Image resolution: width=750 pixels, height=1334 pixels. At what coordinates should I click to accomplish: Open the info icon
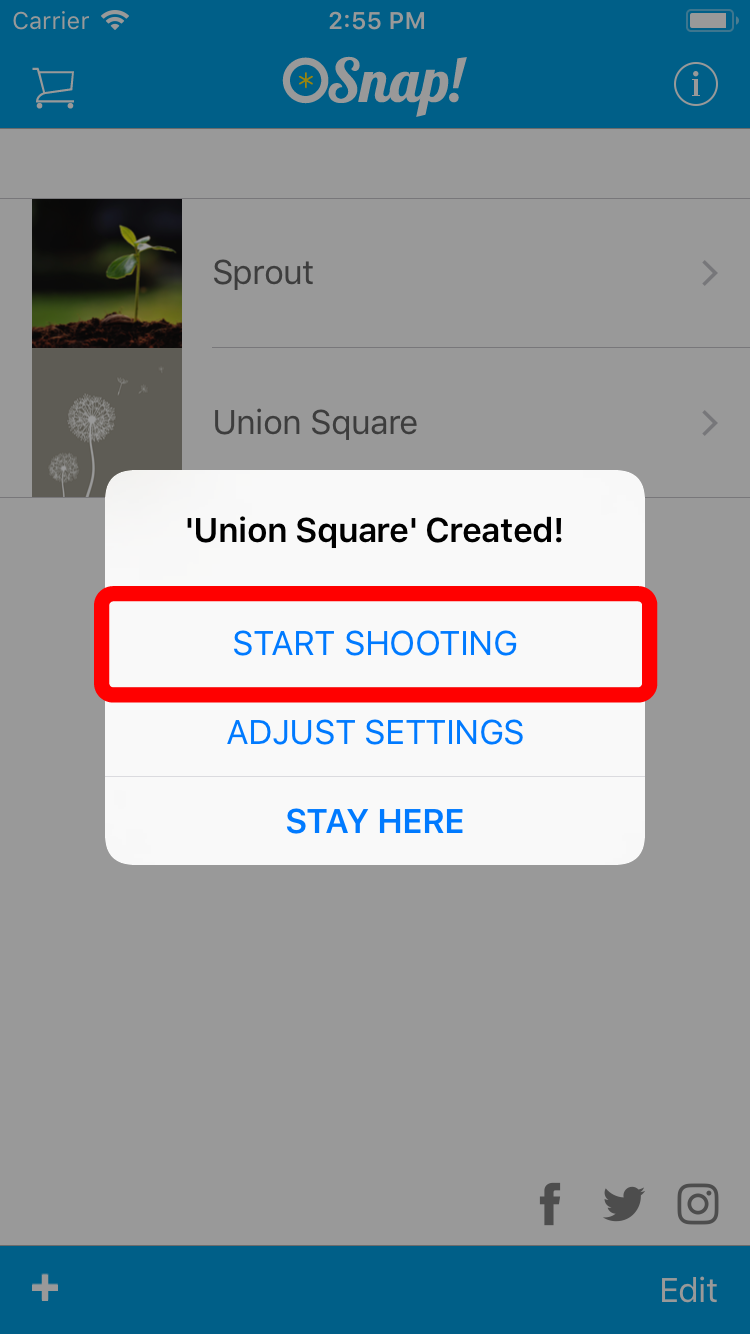point(695,85)
